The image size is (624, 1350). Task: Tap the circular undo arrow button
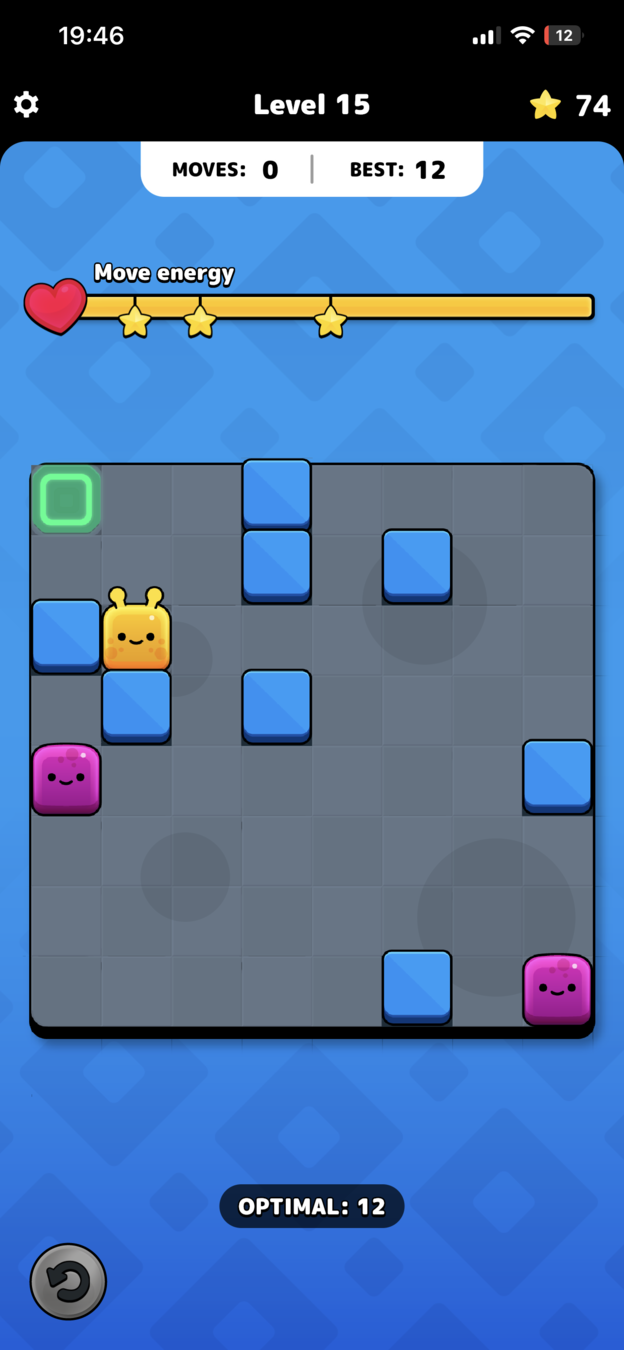click(x=68, y=1281)
